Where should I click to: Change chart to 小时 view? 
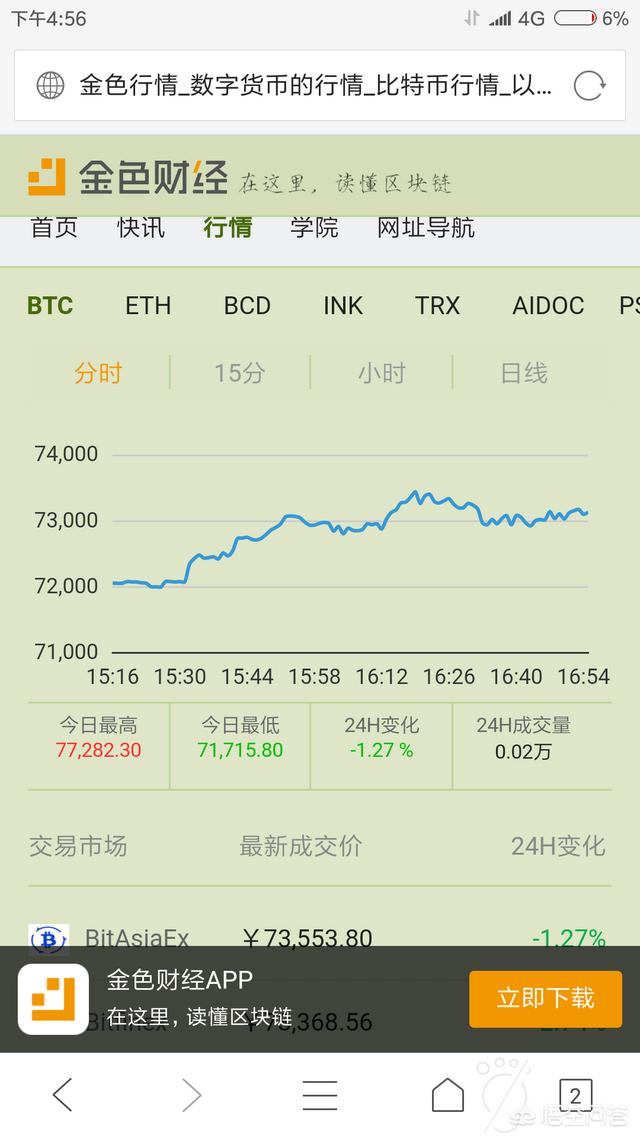click(x=382, y=374)
